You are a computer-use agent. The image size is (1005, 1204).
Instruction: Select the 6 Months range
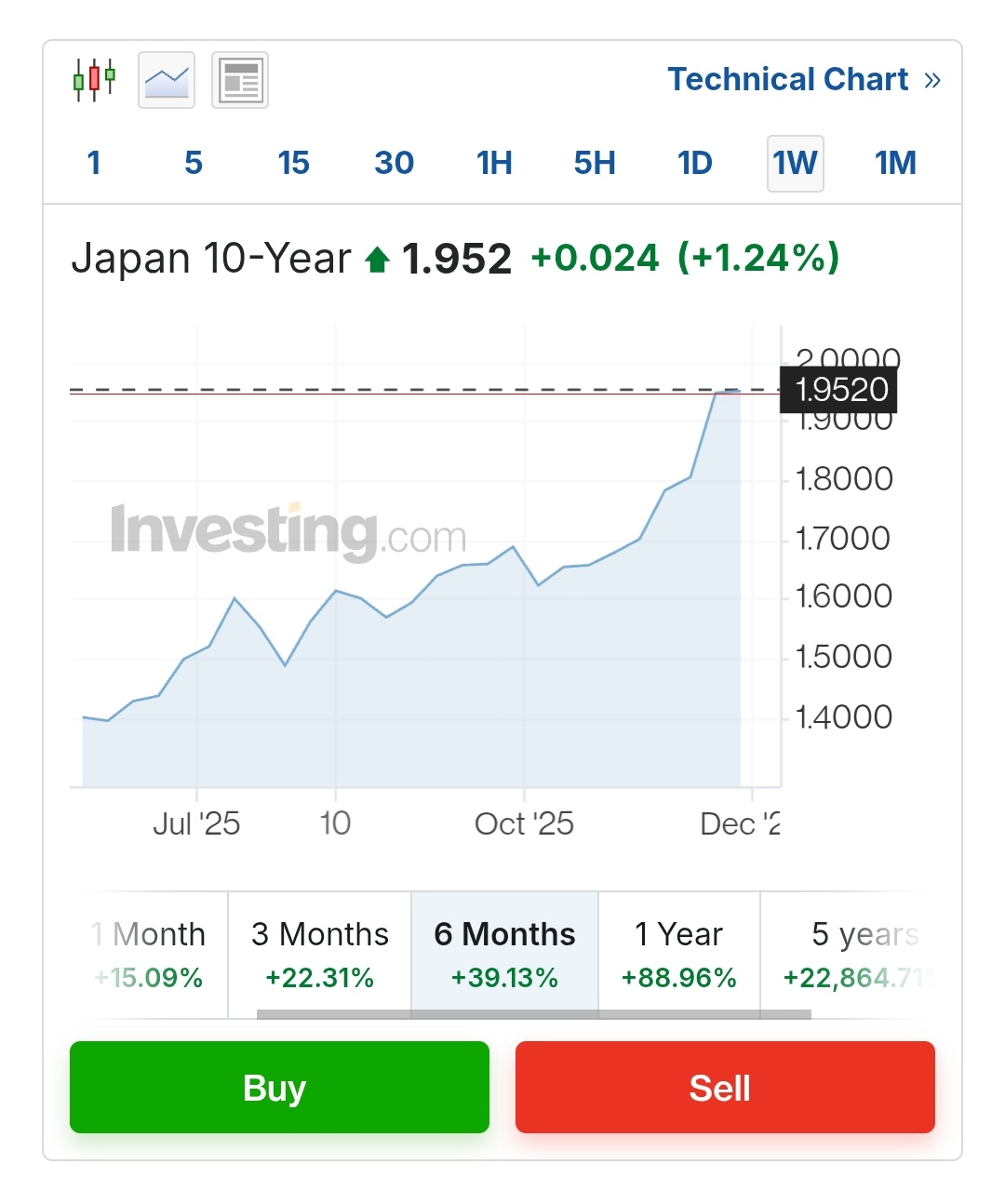tap(504, 954)
